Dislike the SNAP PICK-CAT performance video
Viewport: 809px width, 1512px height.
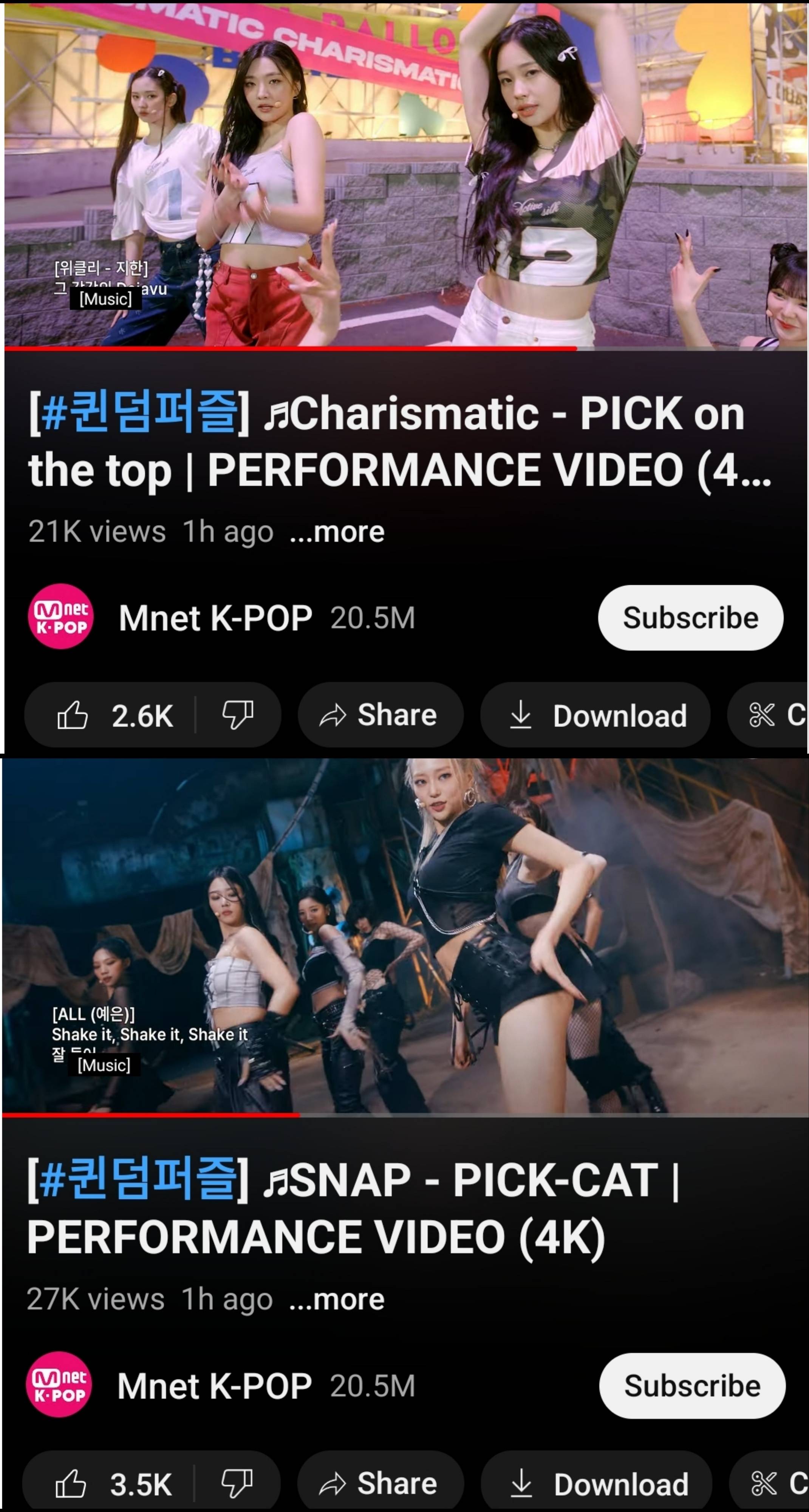click(x=237, y=1484)
